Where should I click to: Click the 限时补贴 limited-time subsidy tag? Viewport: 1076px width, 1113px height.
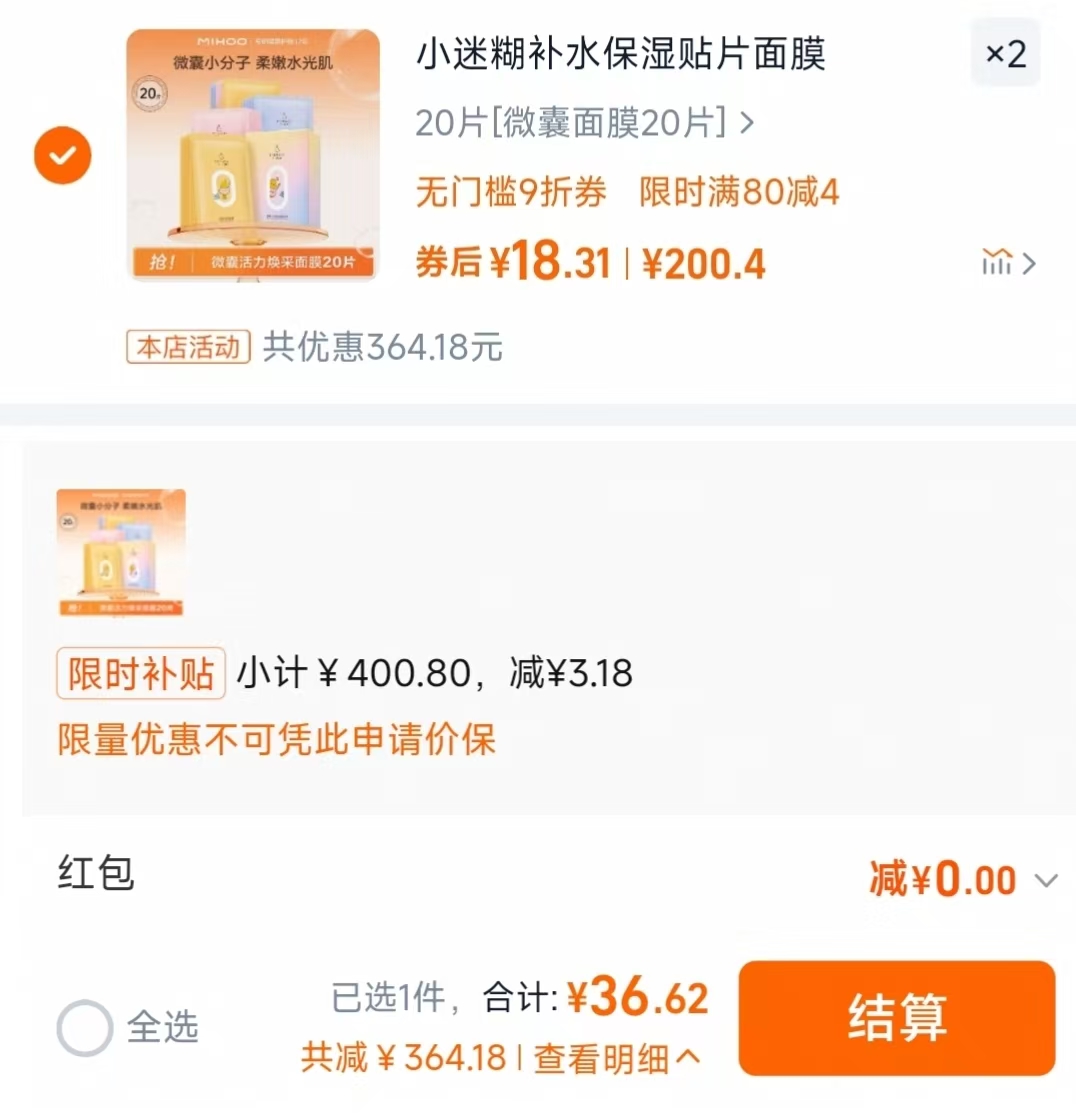pyautogui.click(x=140, y=674)
